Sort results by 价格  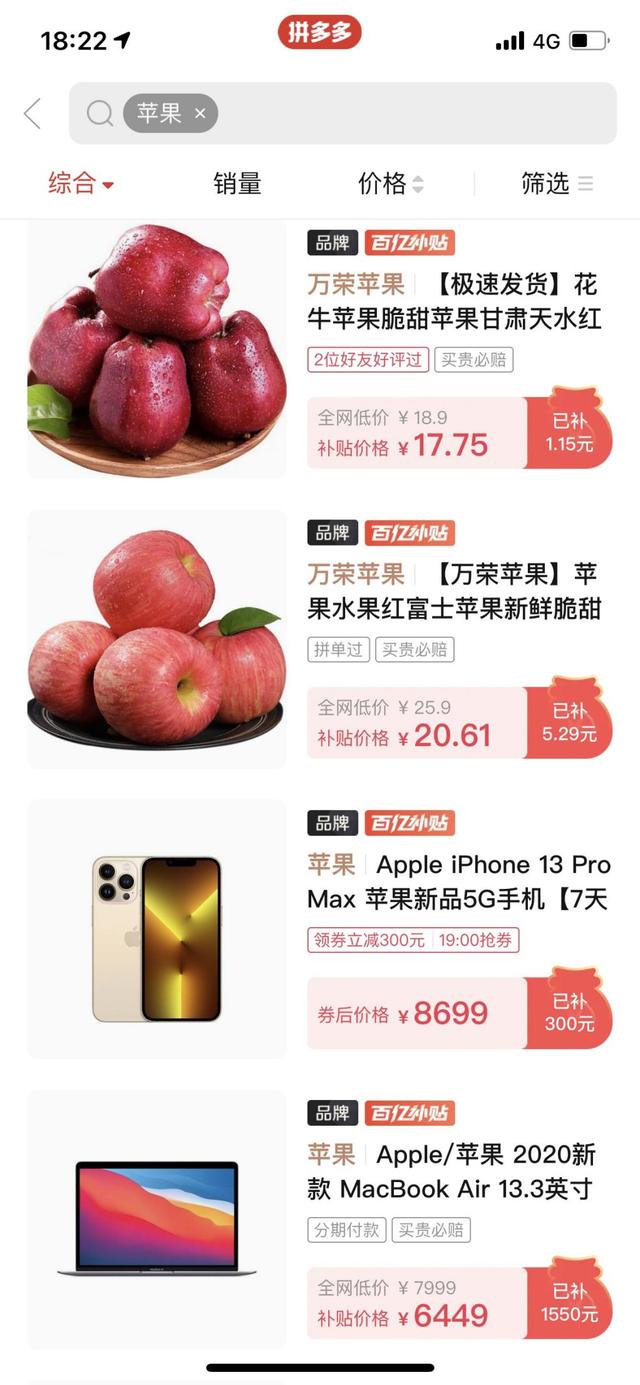(390, 183)
